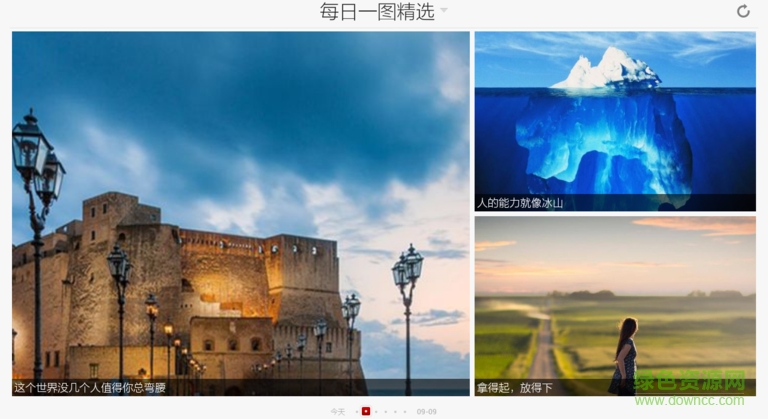Screen dimensions: 768x419
Task: Jump to 09-09 in the date pager
Action: 427,411
